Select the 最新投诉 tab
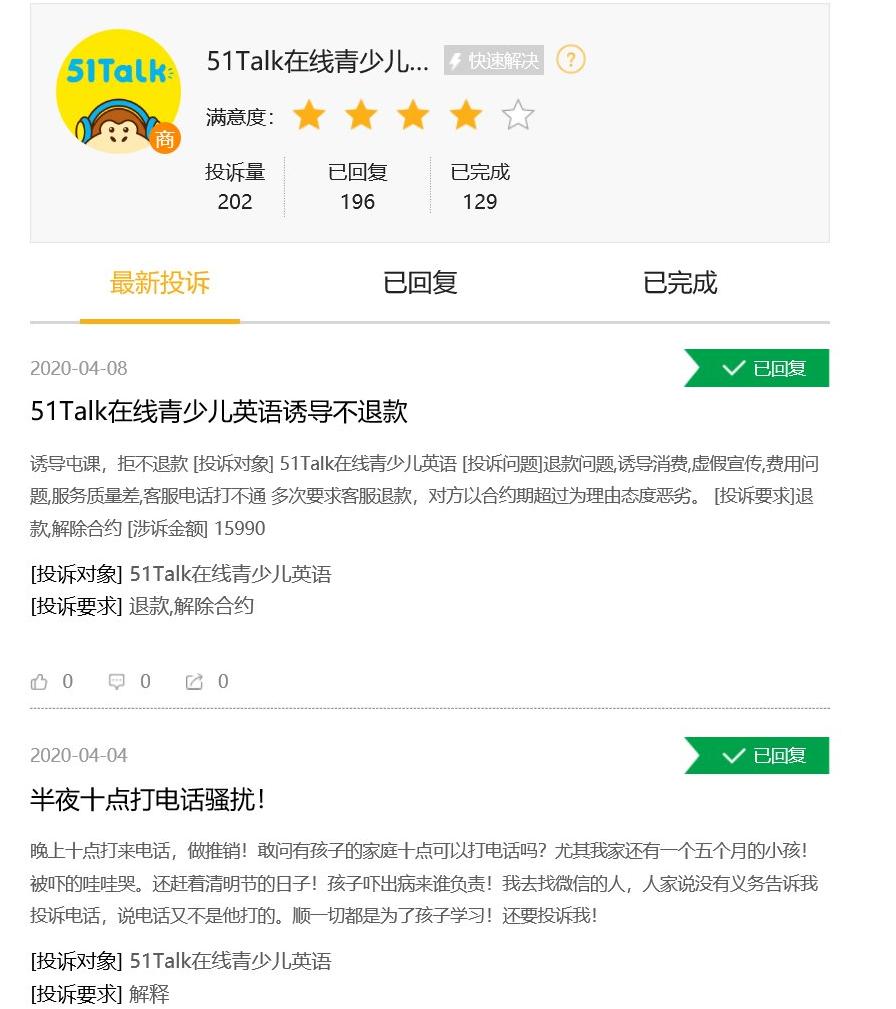 click(158, 284)
